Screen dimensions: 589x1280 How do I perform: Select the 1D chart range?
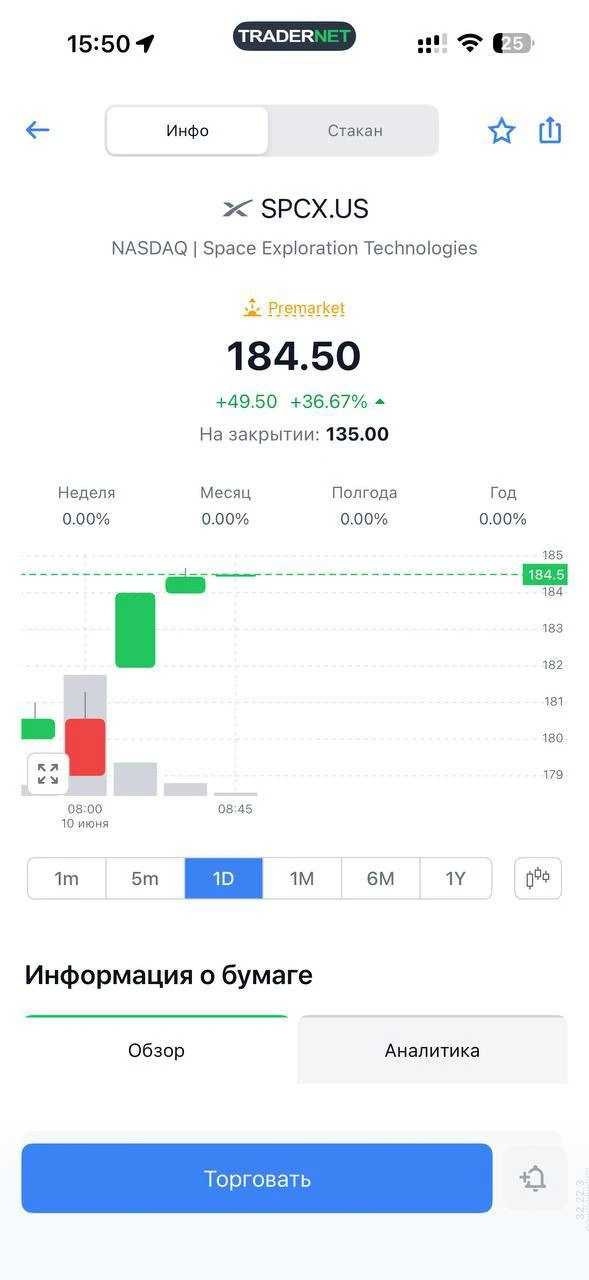223,879
